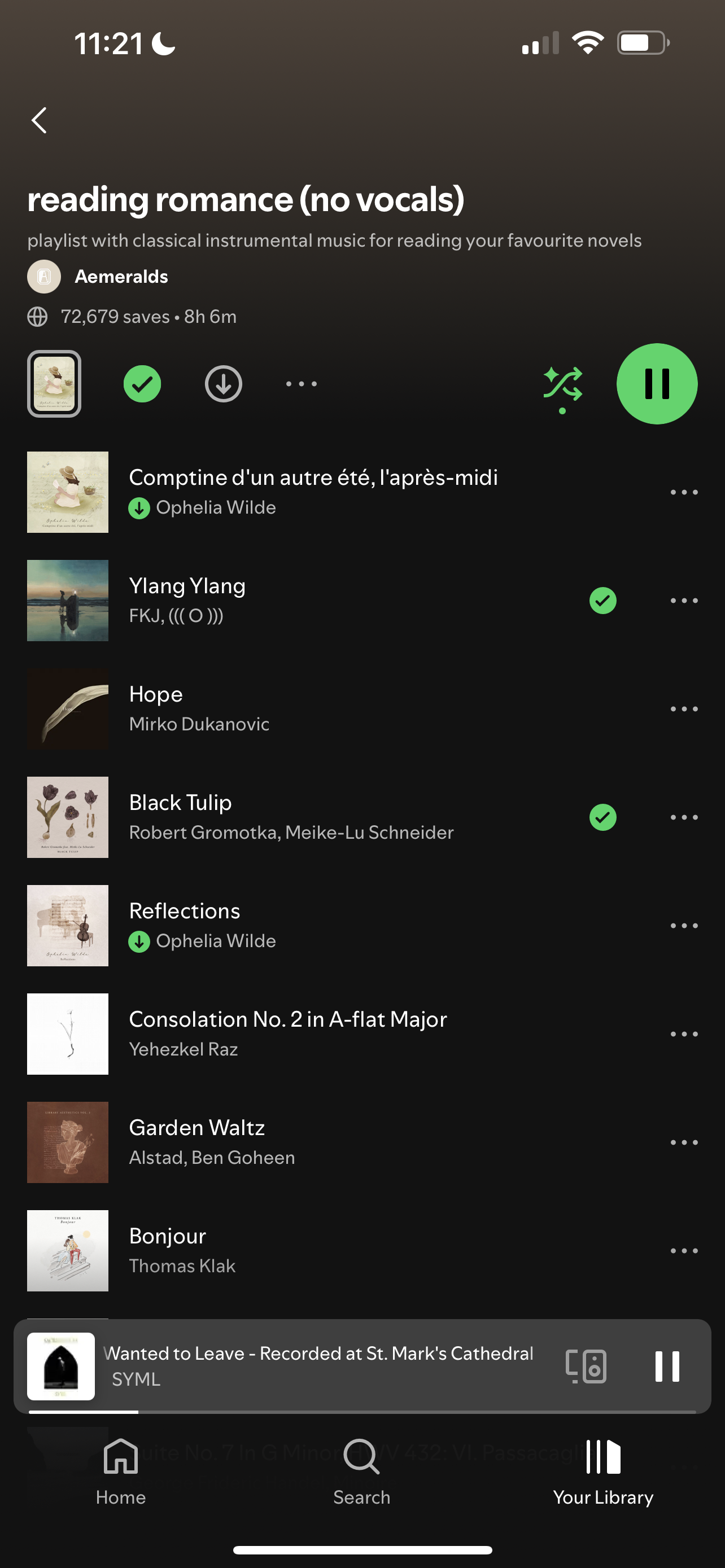Remove playlist from library via green checkmark
This screenshot has height=1568, width=725.
(x=142, y=384)
